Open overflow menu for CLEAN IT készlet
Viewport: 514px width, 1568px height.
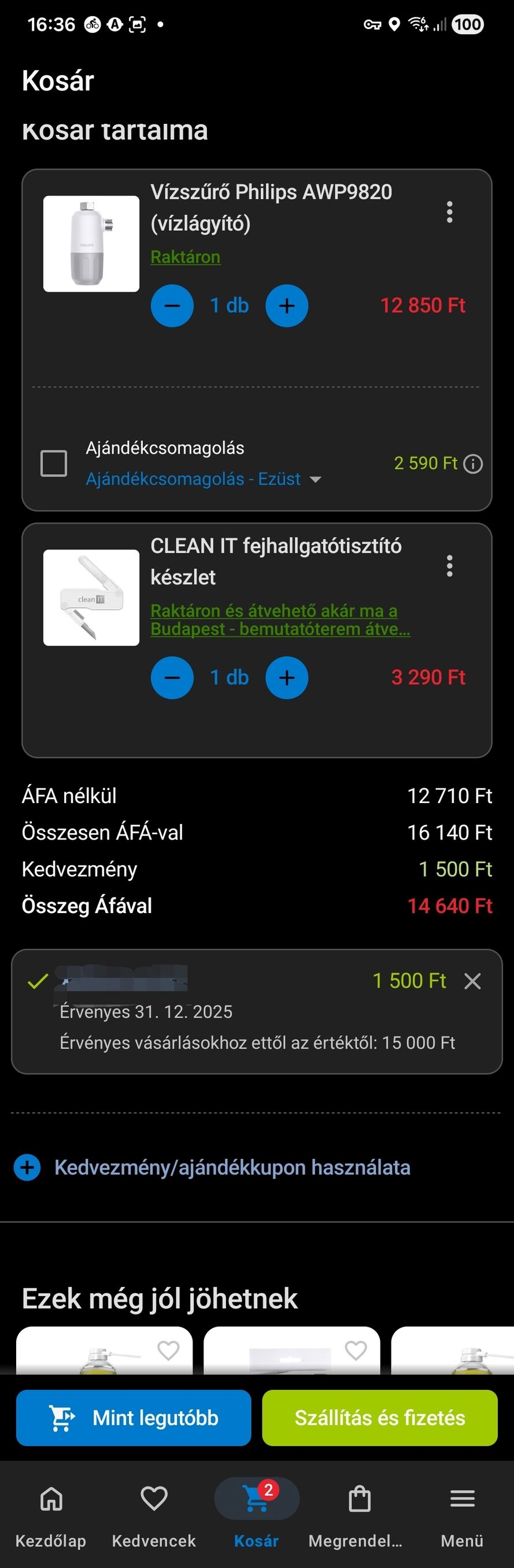(449, 565)
